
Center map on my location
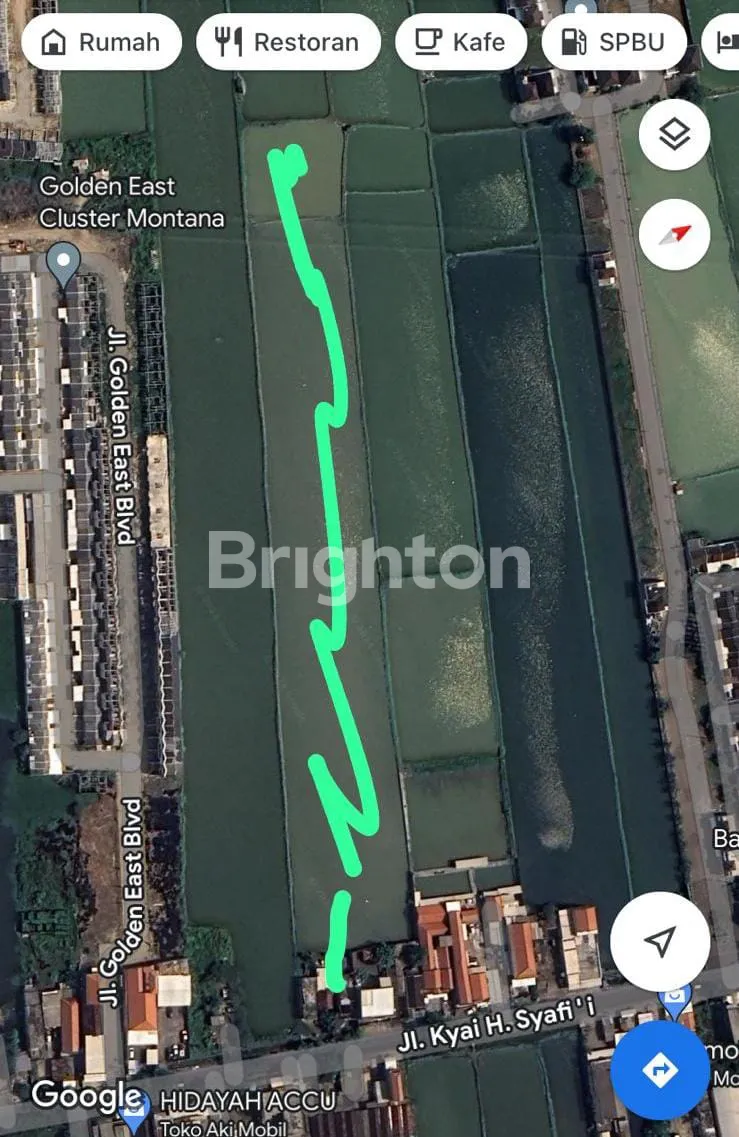pyautogui.click(x=660, y=941)
